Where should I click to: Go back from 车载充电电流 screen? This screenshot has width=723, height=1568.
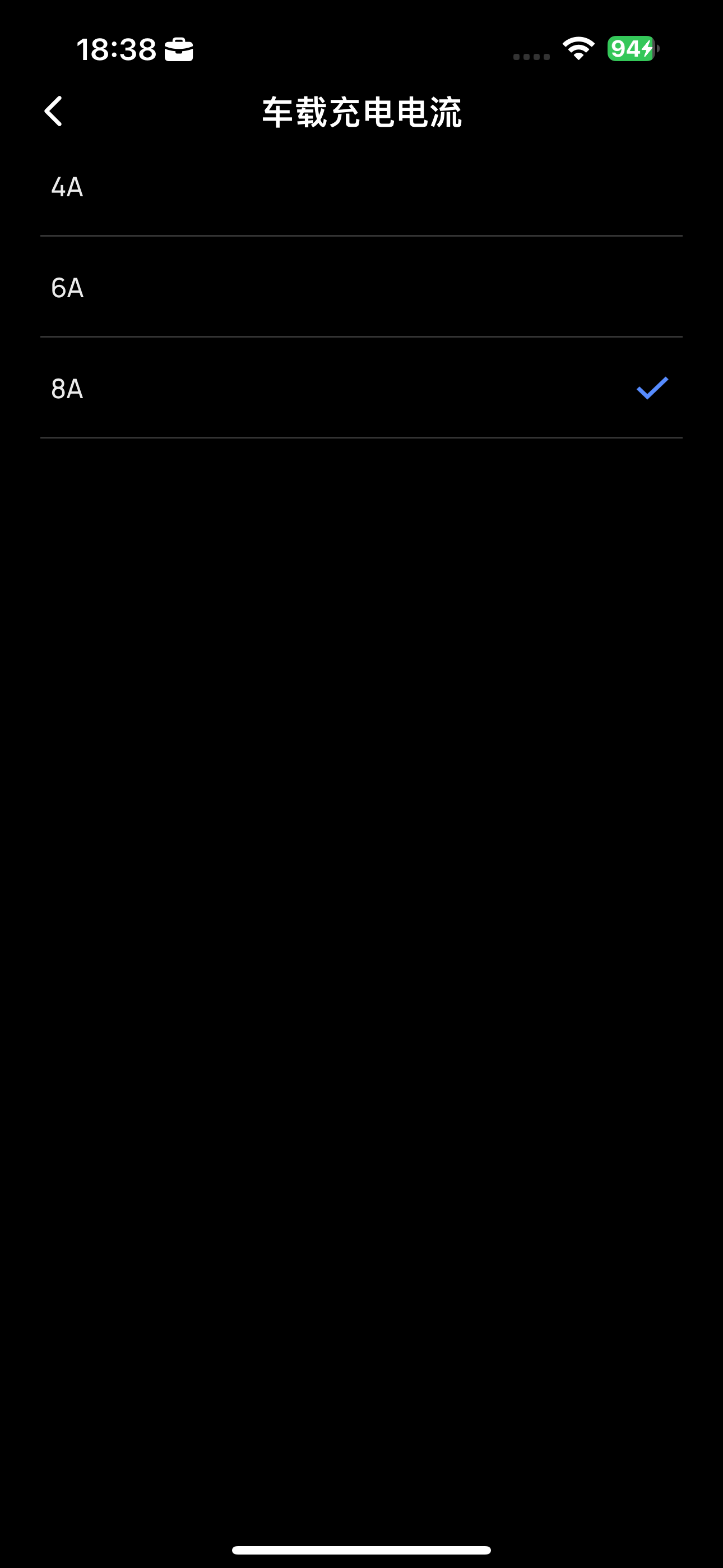[x=54, y=112]
